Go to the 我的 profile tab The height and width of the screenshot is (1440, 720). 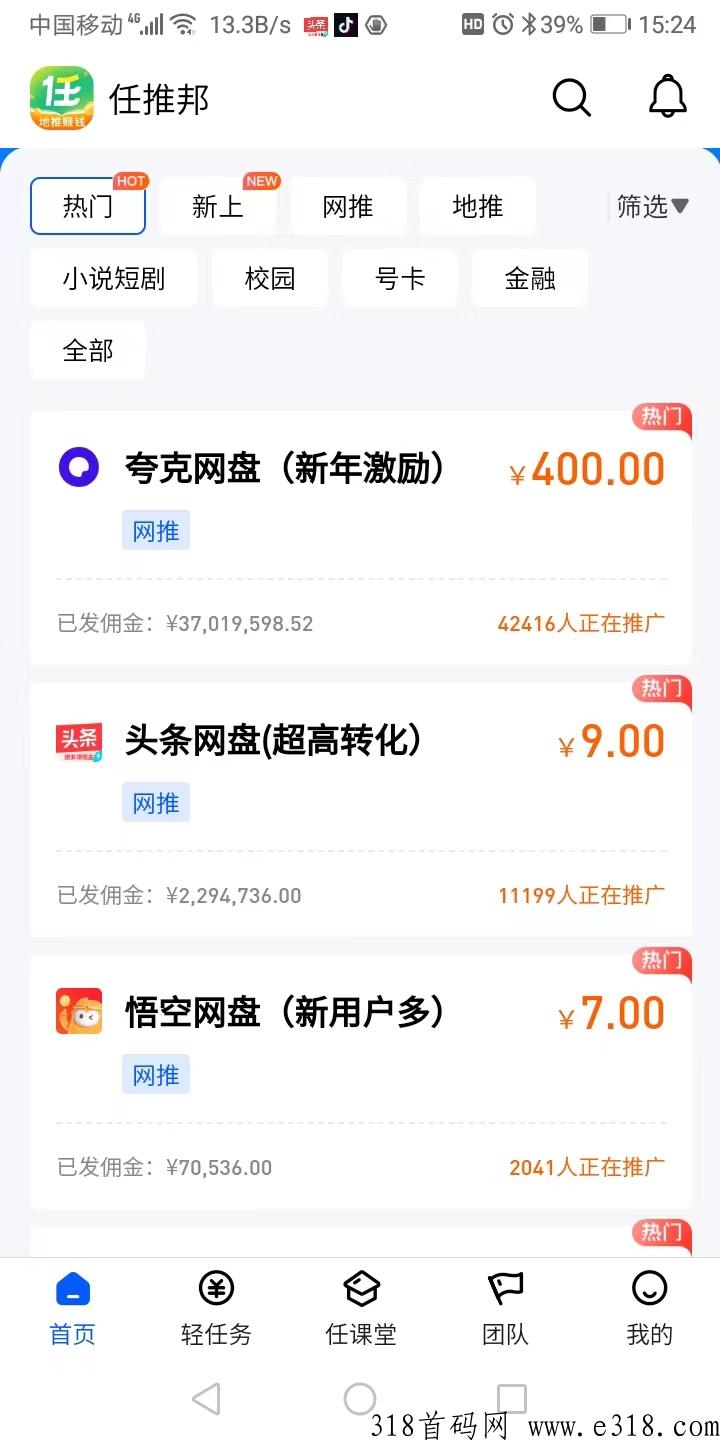point(649,1308)
